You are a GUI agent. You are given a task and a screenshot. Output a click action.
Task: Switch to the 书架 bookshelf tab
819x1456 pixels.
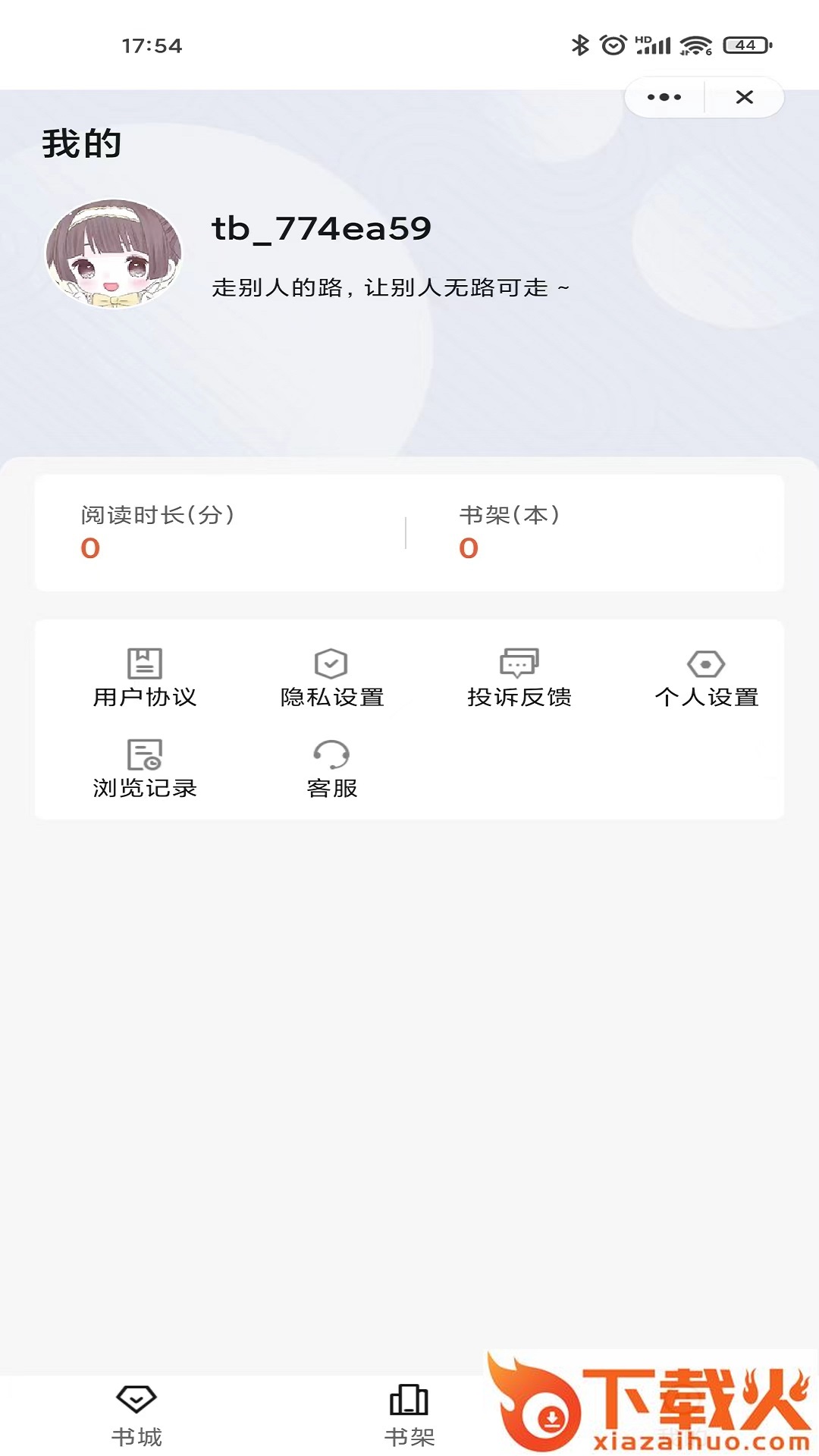pos(409,1415)
